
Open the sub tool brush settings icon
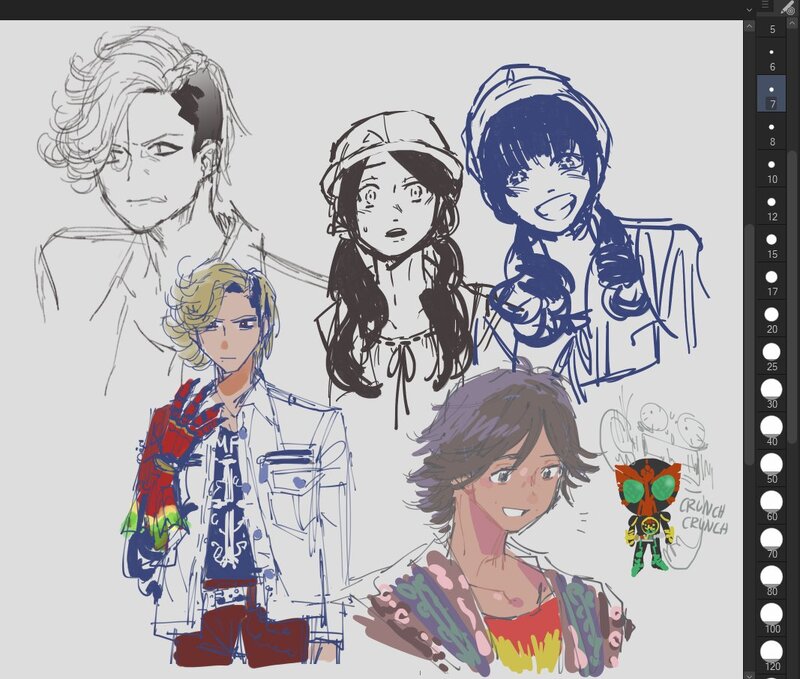pos(788,7)
